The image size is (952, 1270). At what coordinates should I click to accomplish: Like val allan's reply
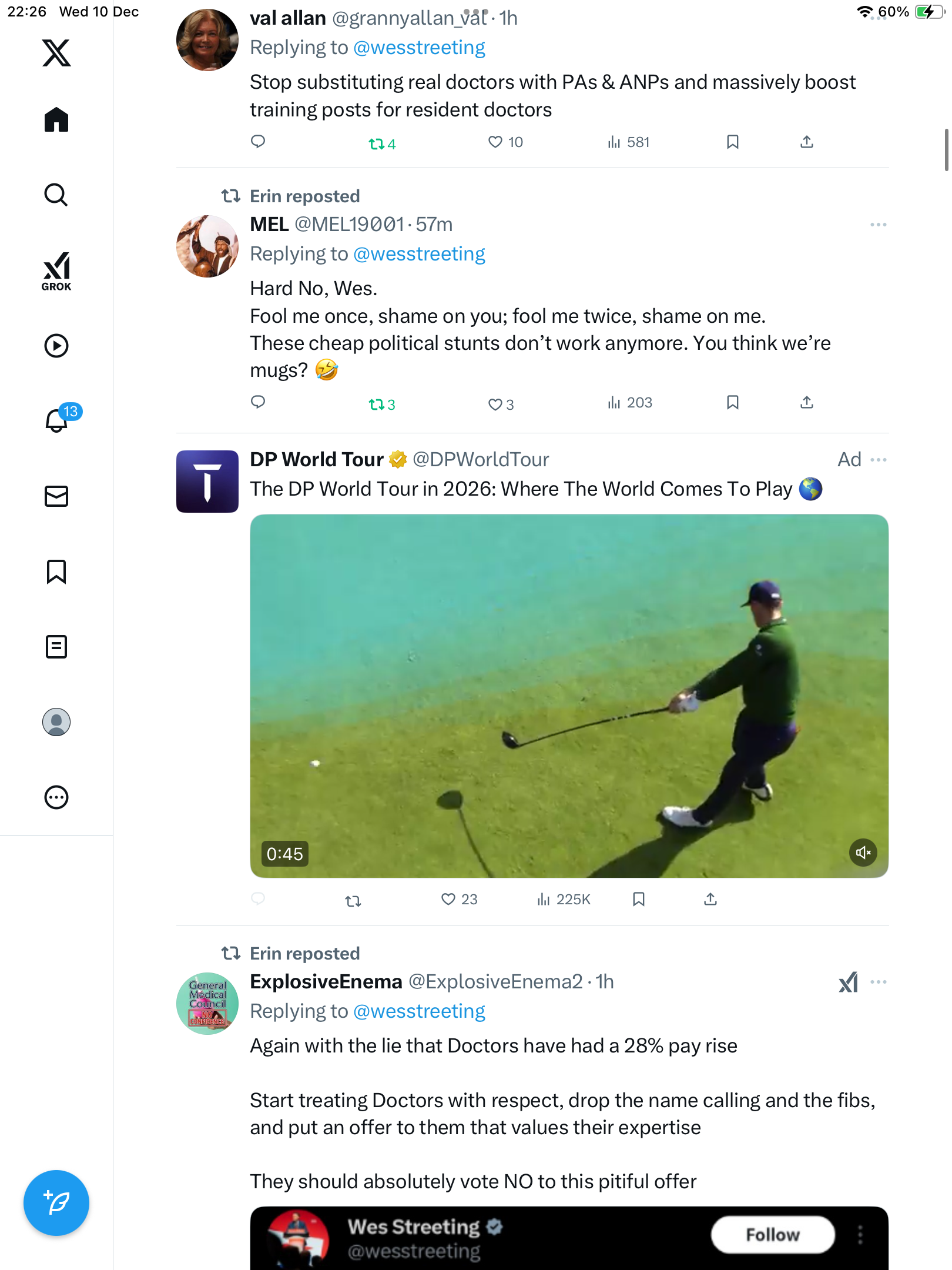click(x=496, y=142)
